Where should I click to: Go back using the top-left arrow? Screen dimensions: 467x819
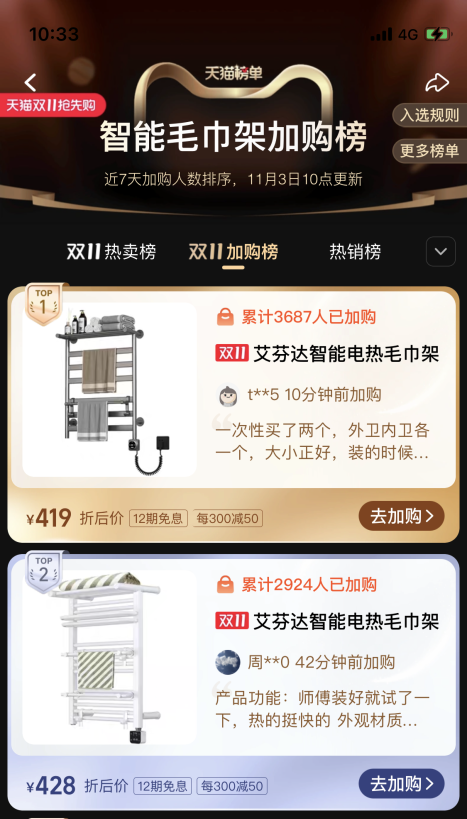pos(30,82)
